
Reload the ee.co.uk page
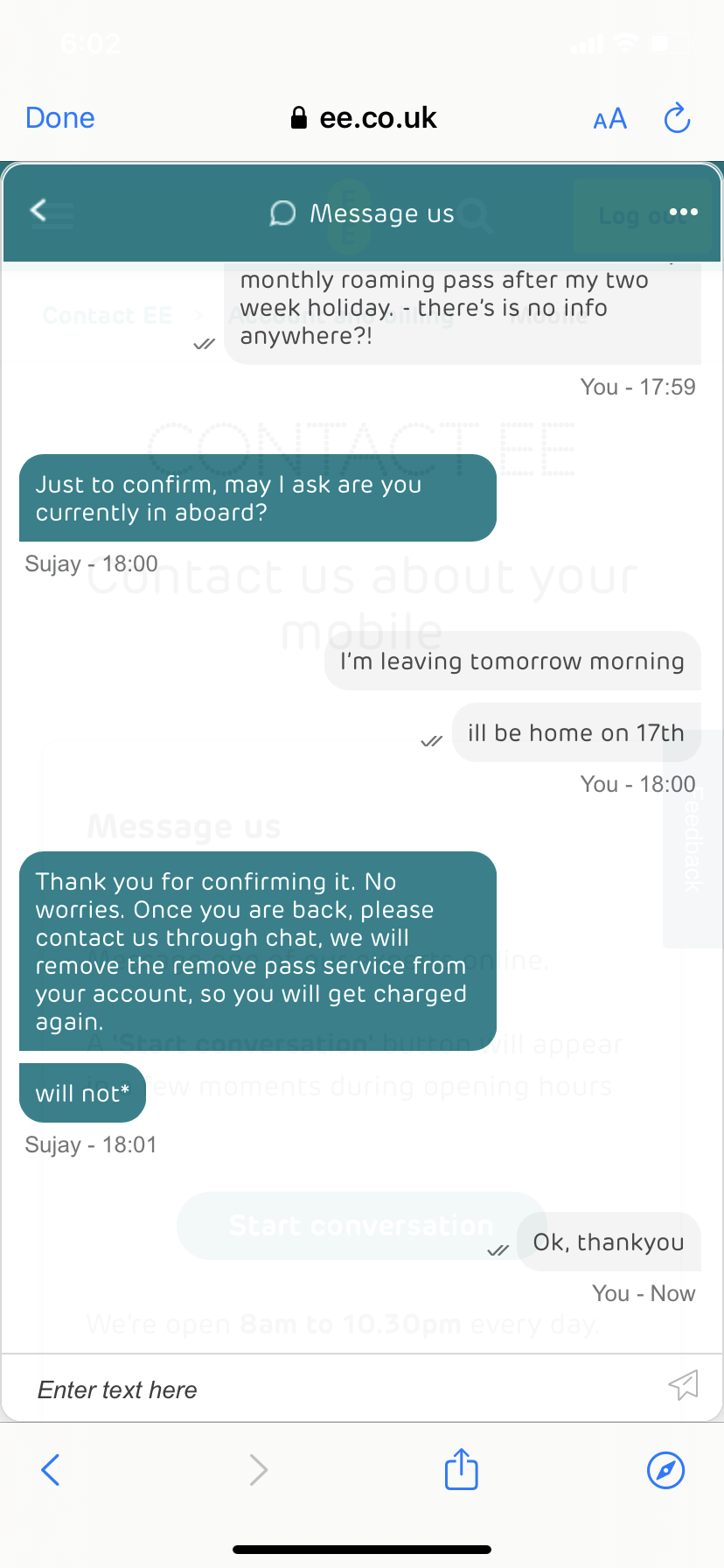(x=677, y=119)
